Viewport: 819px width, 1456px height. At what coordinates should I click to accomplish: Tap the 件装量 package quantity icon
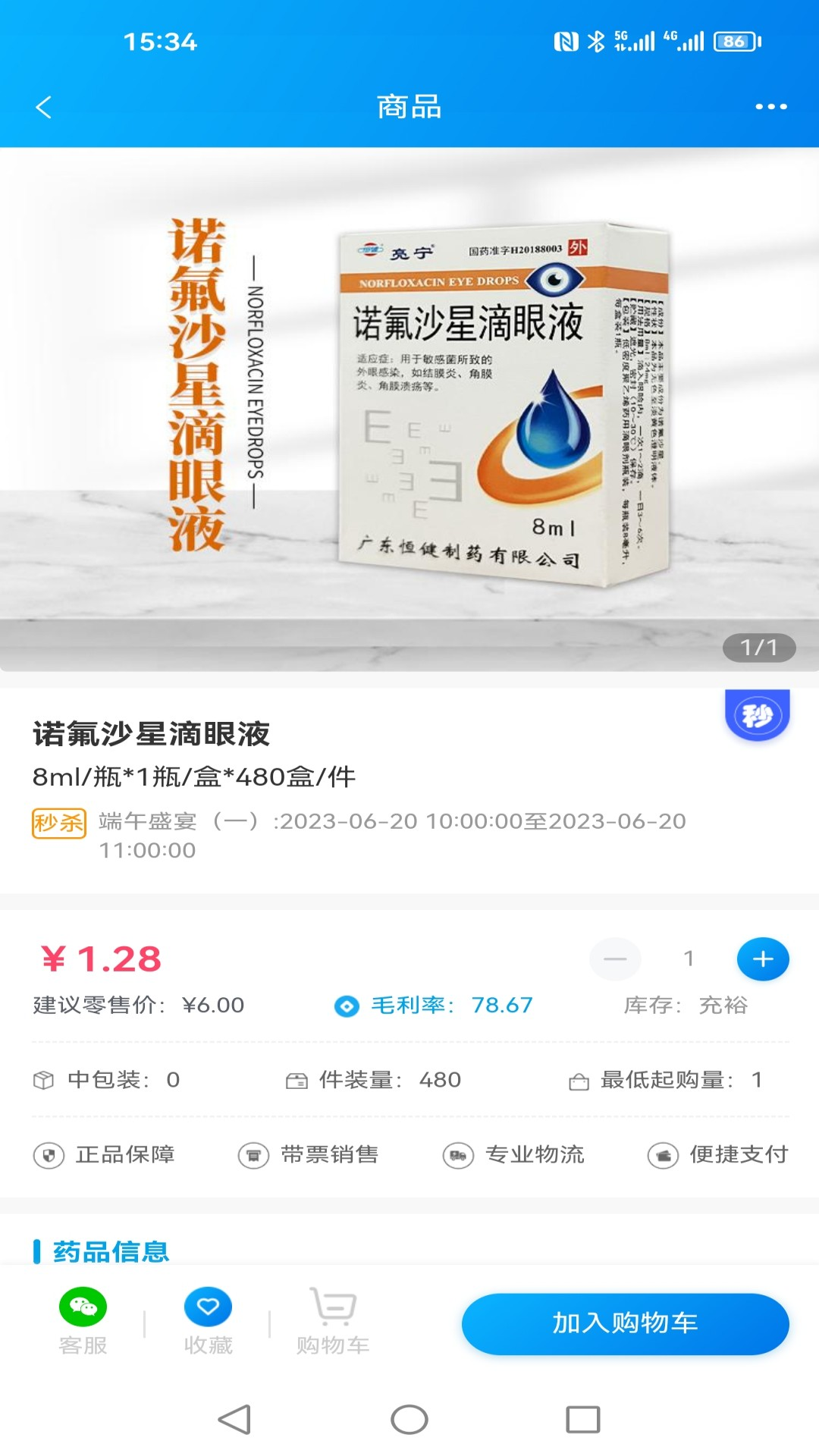[298, 1080]
